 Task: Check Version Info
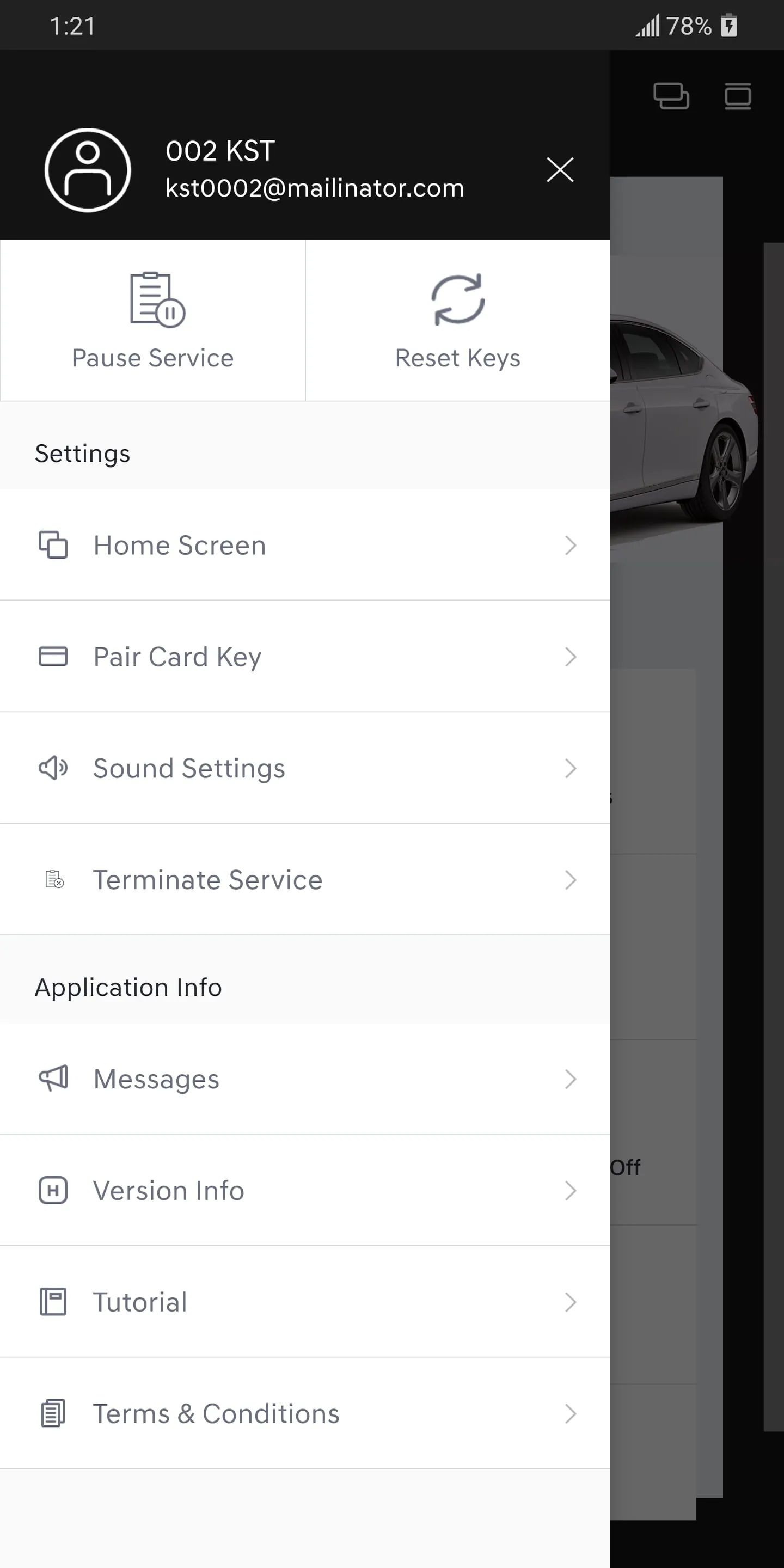(304, 1190)
